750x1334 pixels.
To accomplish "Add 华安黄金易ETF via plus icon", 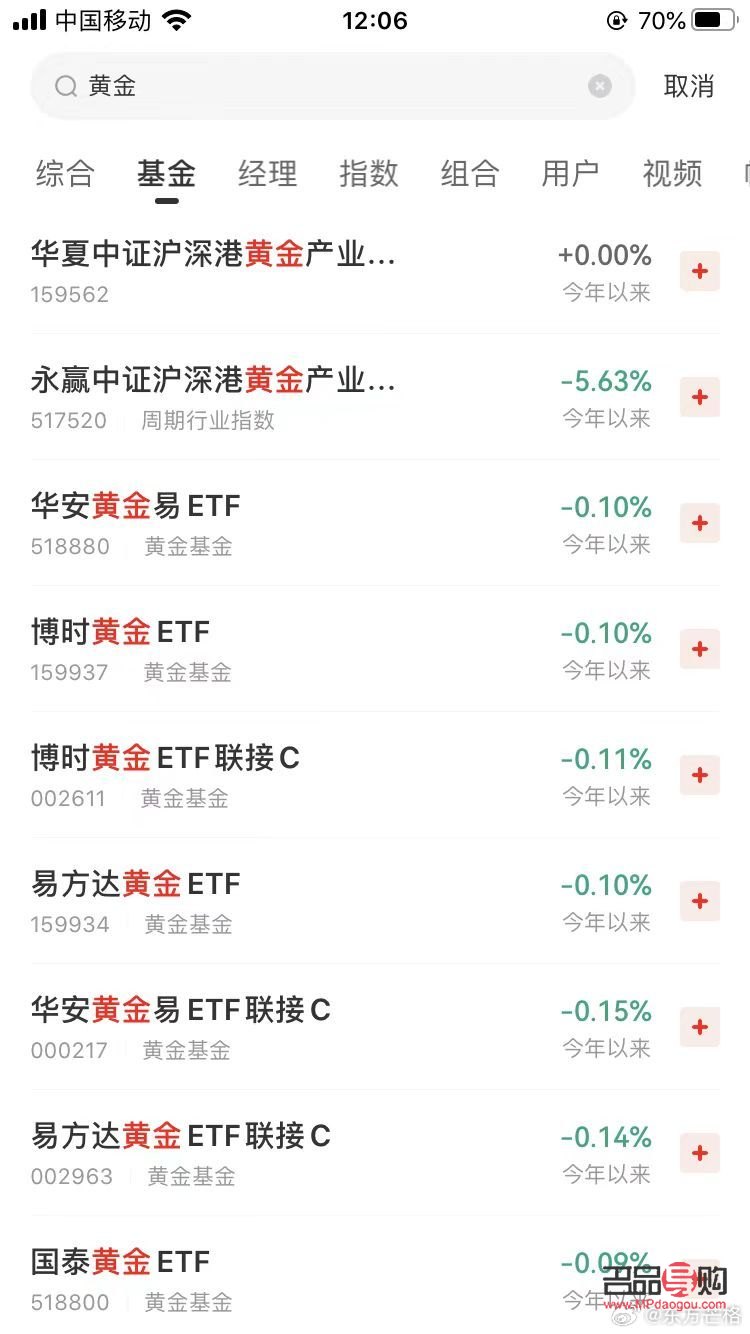I will tap(699, 523).
